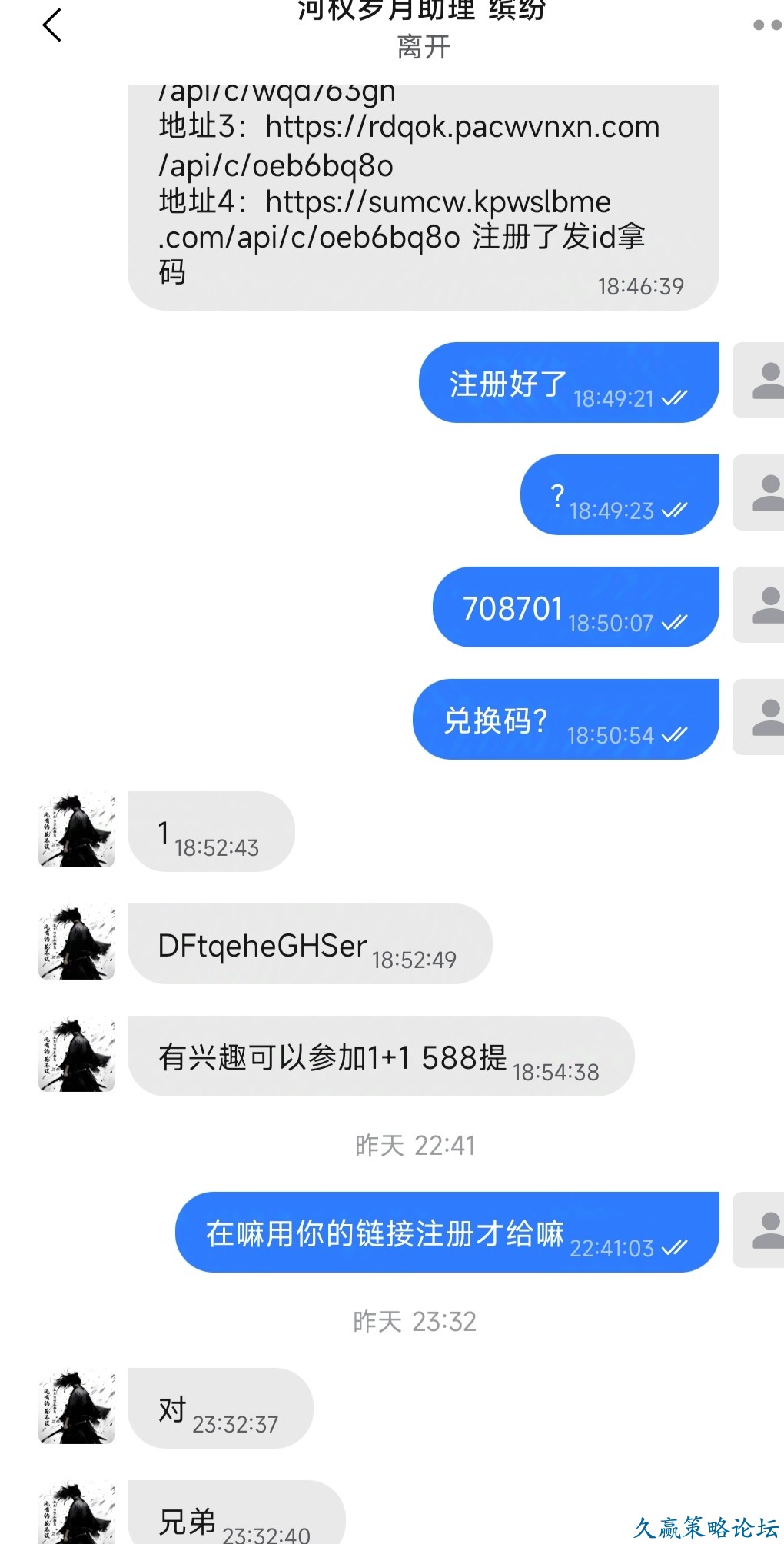The height and width of the screenshot is (1544, 784).
Task: Tap my avatar beside the 708701 message
Action: tap(759, 605)
